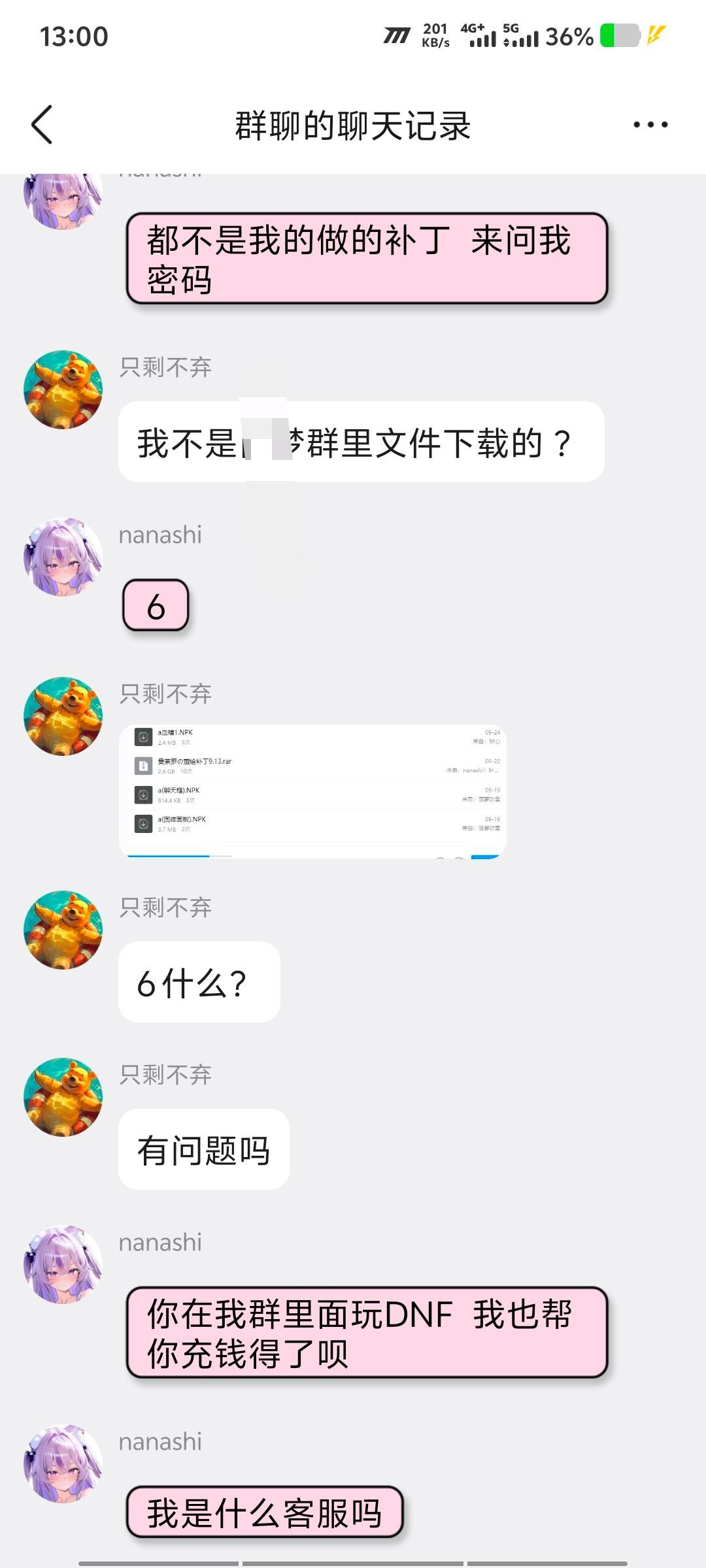Tap the title 群聊的聊天记录
Image resolution: width=706 pixels, height=1568 pixels.
353,124
